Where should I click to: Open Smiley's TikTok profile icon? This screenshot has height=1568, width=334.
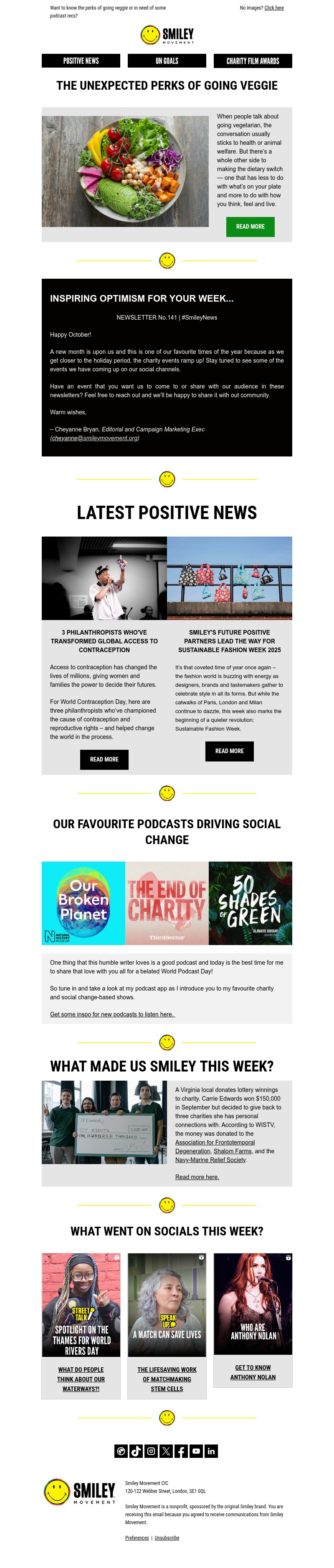[x=136, y=1451]
